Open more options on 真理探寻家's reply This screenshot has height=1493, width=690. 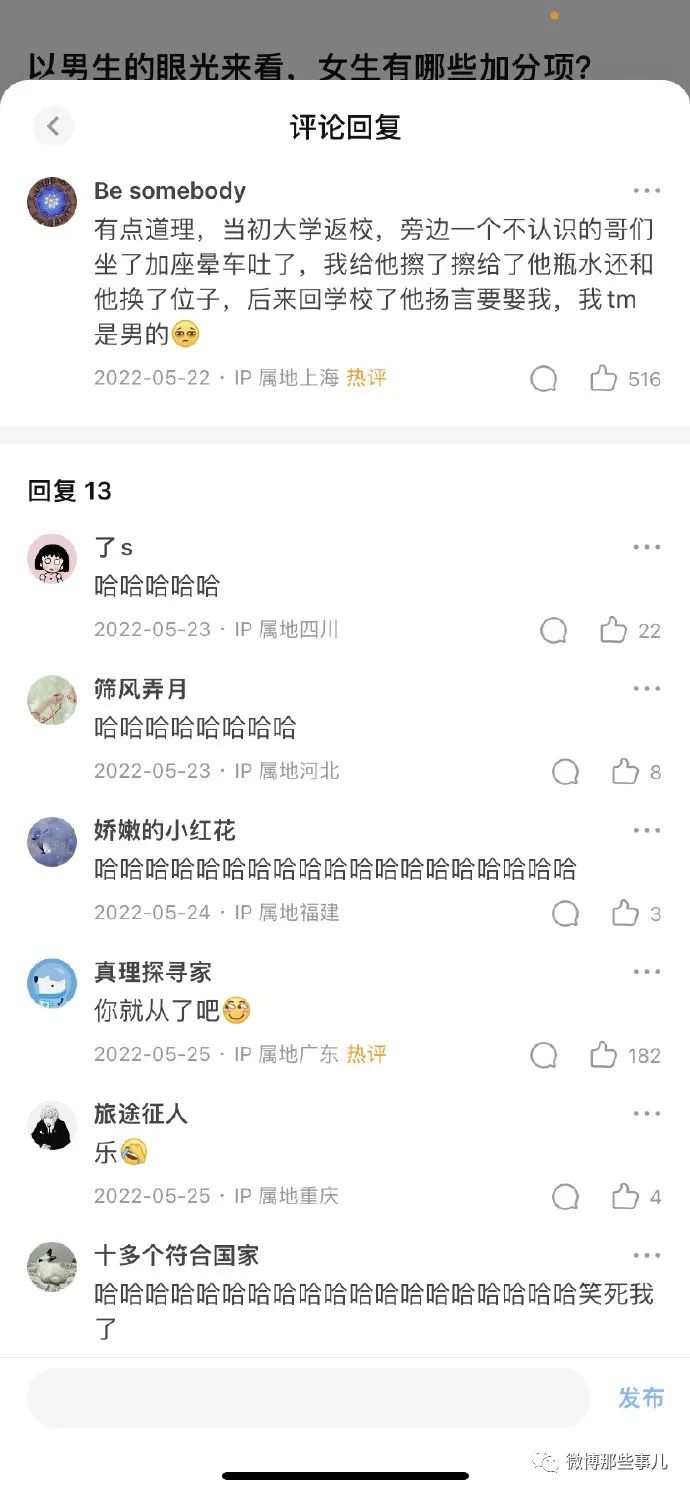[646, 972]
